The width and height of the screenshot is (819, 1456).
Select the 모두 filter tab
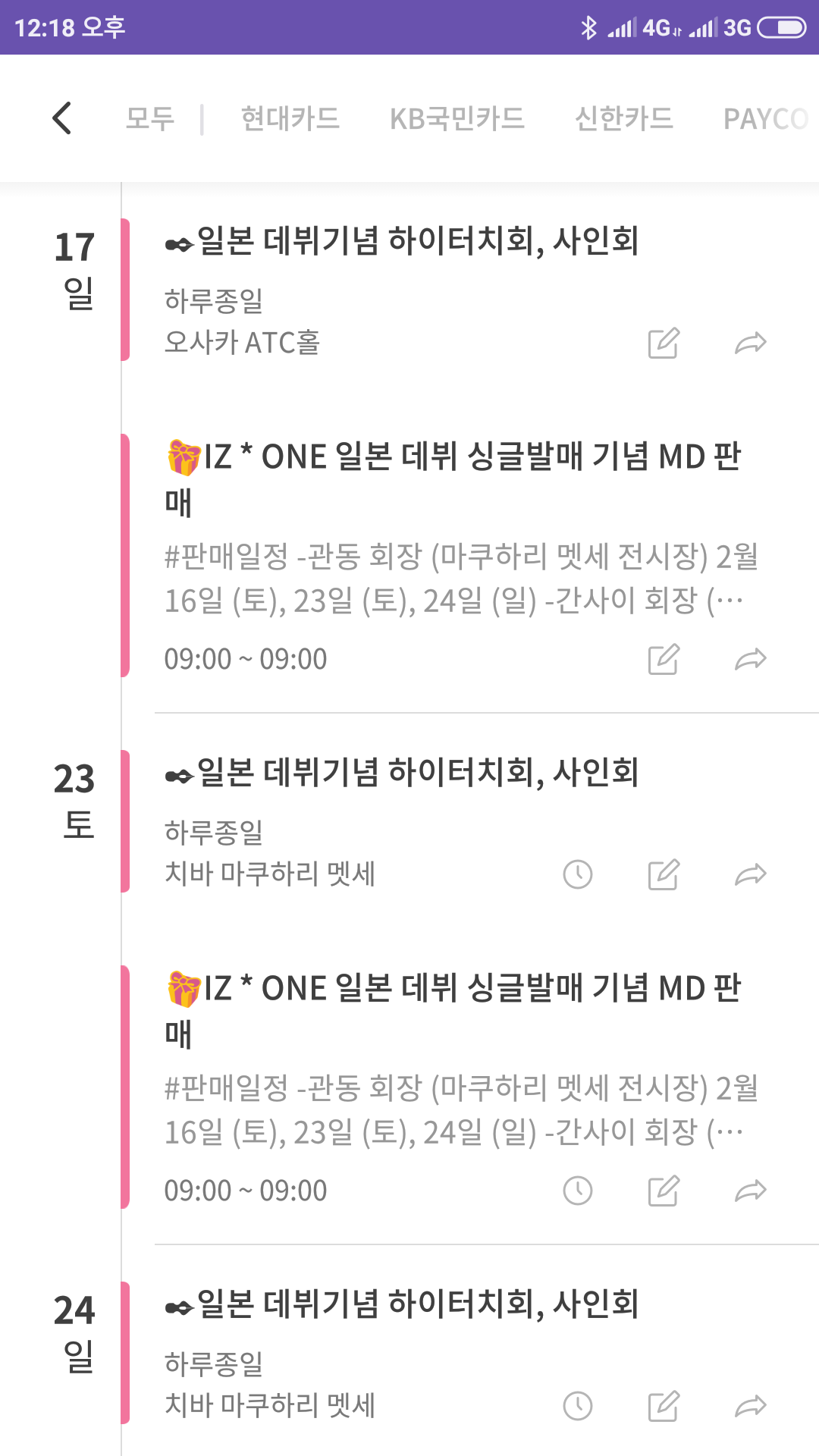click(x=150, y=118)
